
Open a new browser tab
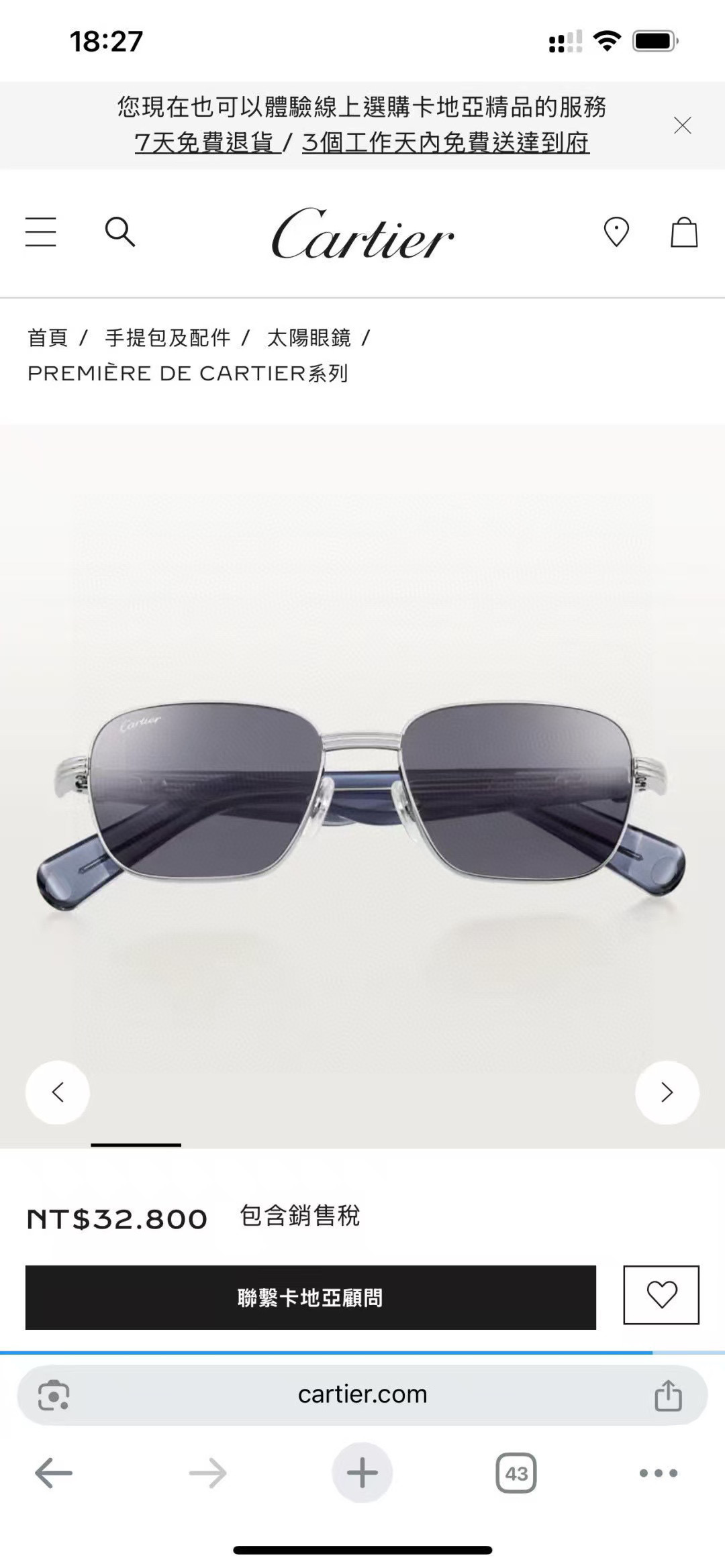362,1473
